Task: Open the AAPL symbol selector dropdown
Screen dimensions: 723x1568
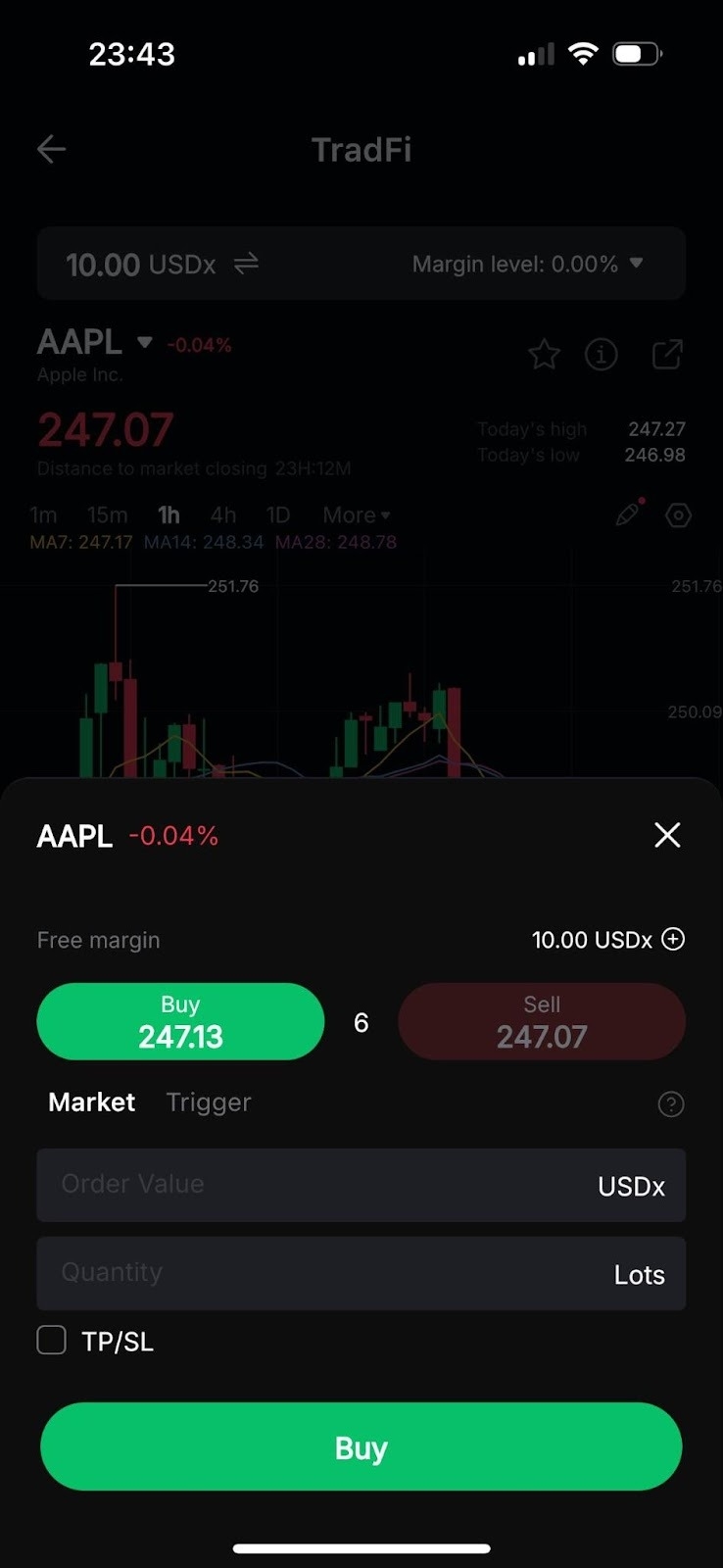Action: [143, 343]
